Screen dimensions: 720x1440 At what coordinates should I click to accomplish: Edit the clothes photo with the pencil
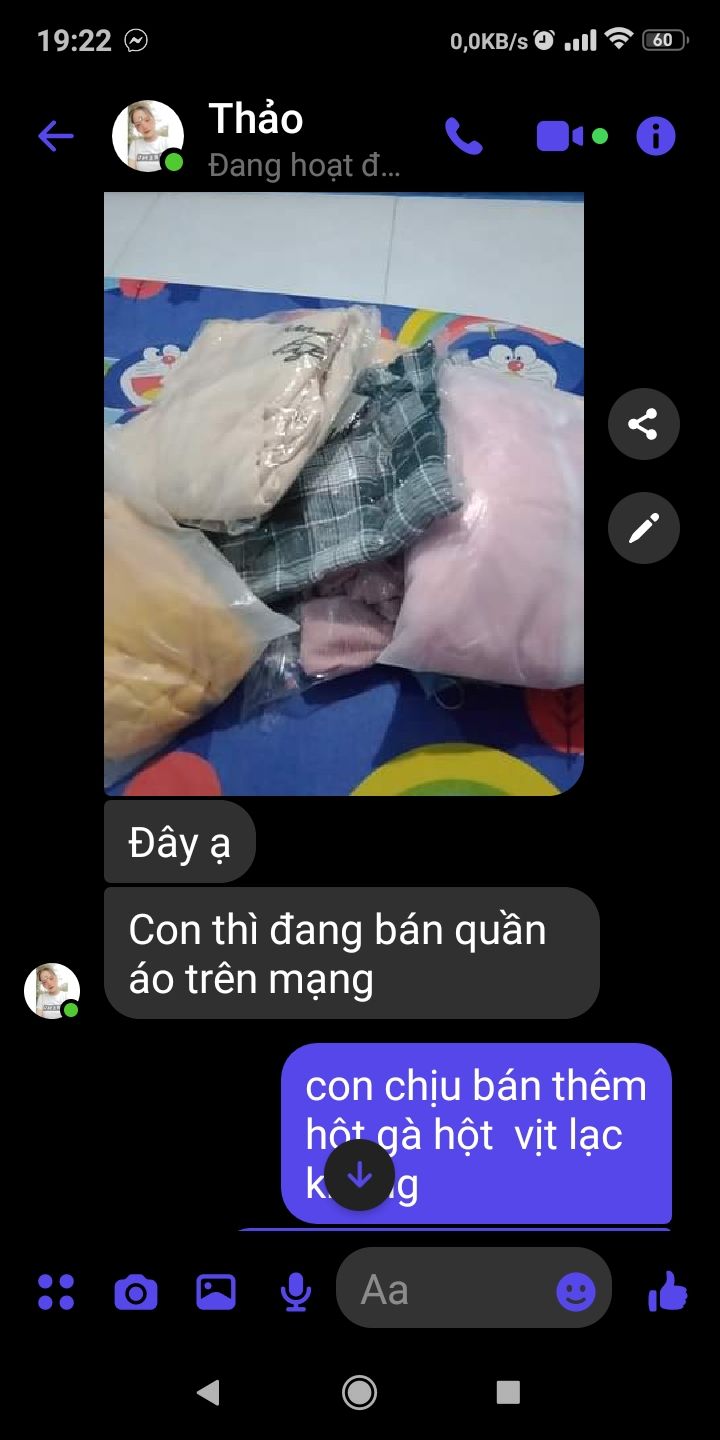[x=643, y=527]
